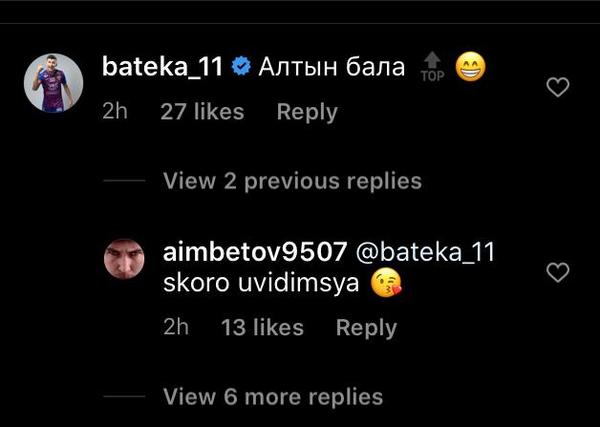Image resolution: width=600 pixels, height=427 pixels.
Task: Like bateka_11's comment
Action: point(558,88)
